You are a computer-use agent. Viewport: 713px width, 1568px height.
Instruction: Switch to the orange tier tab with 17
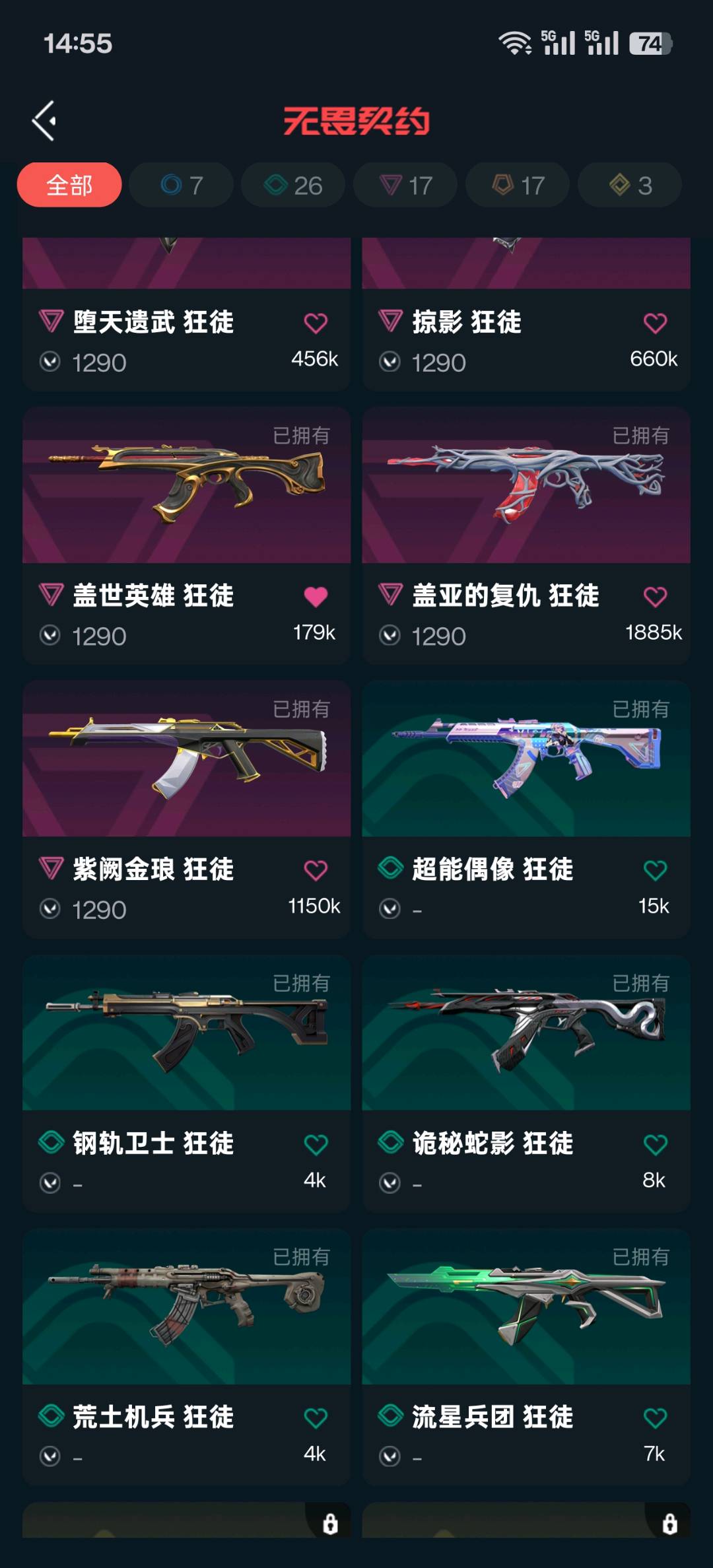click(518, 185)
